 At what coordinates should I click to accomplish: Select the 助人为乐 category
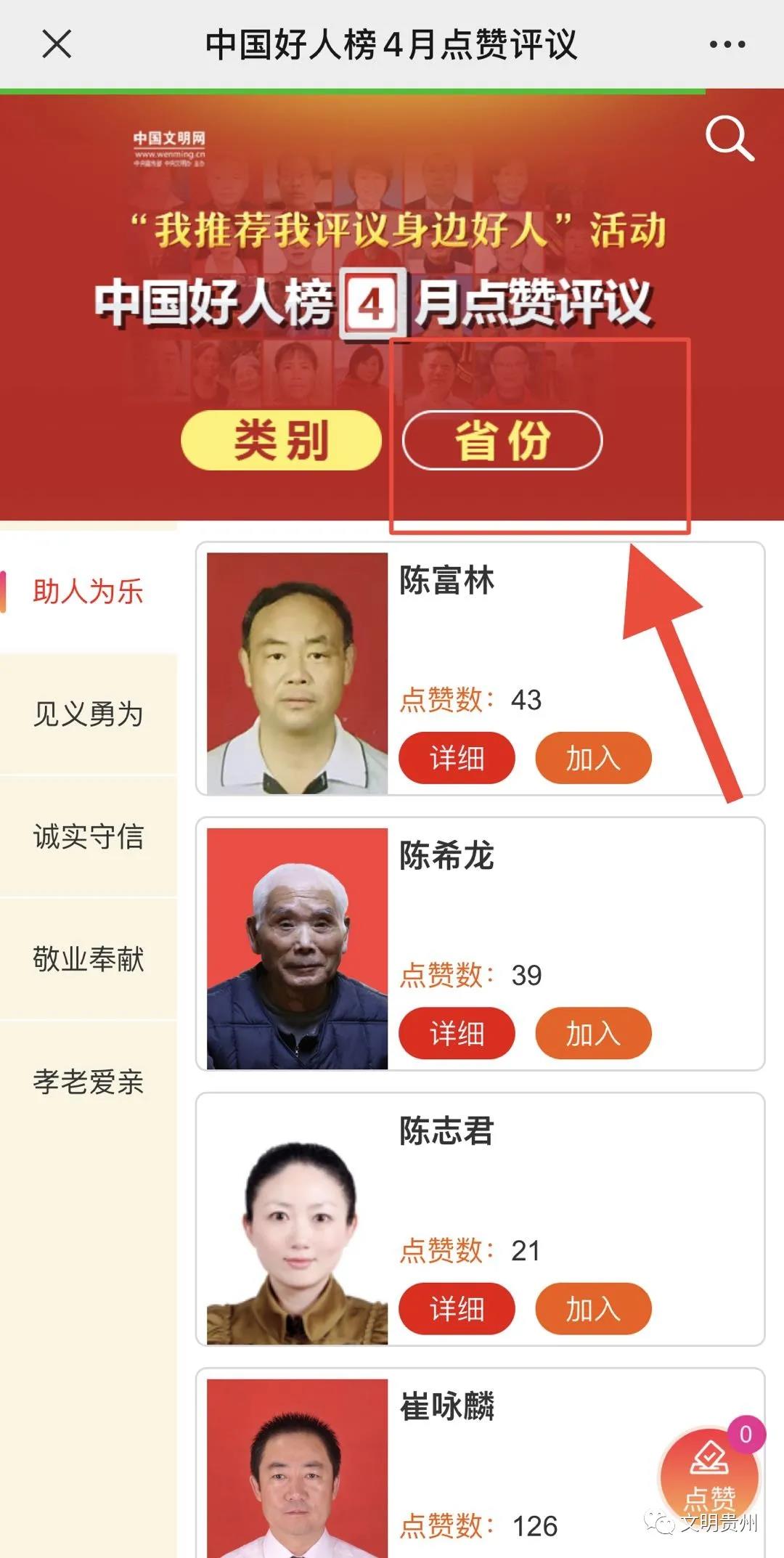click(88, 591)
